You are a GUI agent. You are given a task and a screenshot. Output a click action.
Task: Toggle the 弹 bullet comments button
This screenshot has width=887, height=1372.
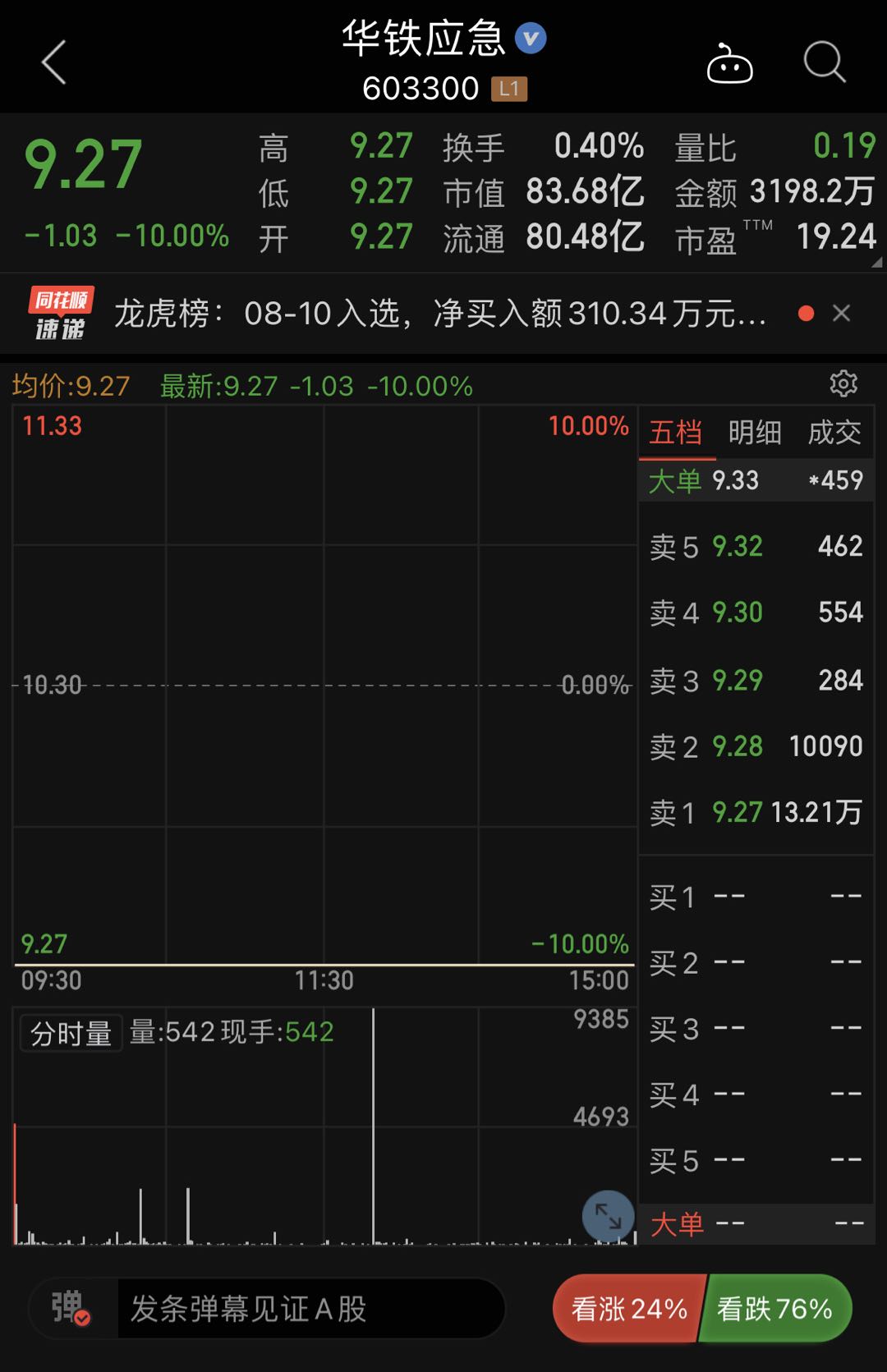point(71,1307)
